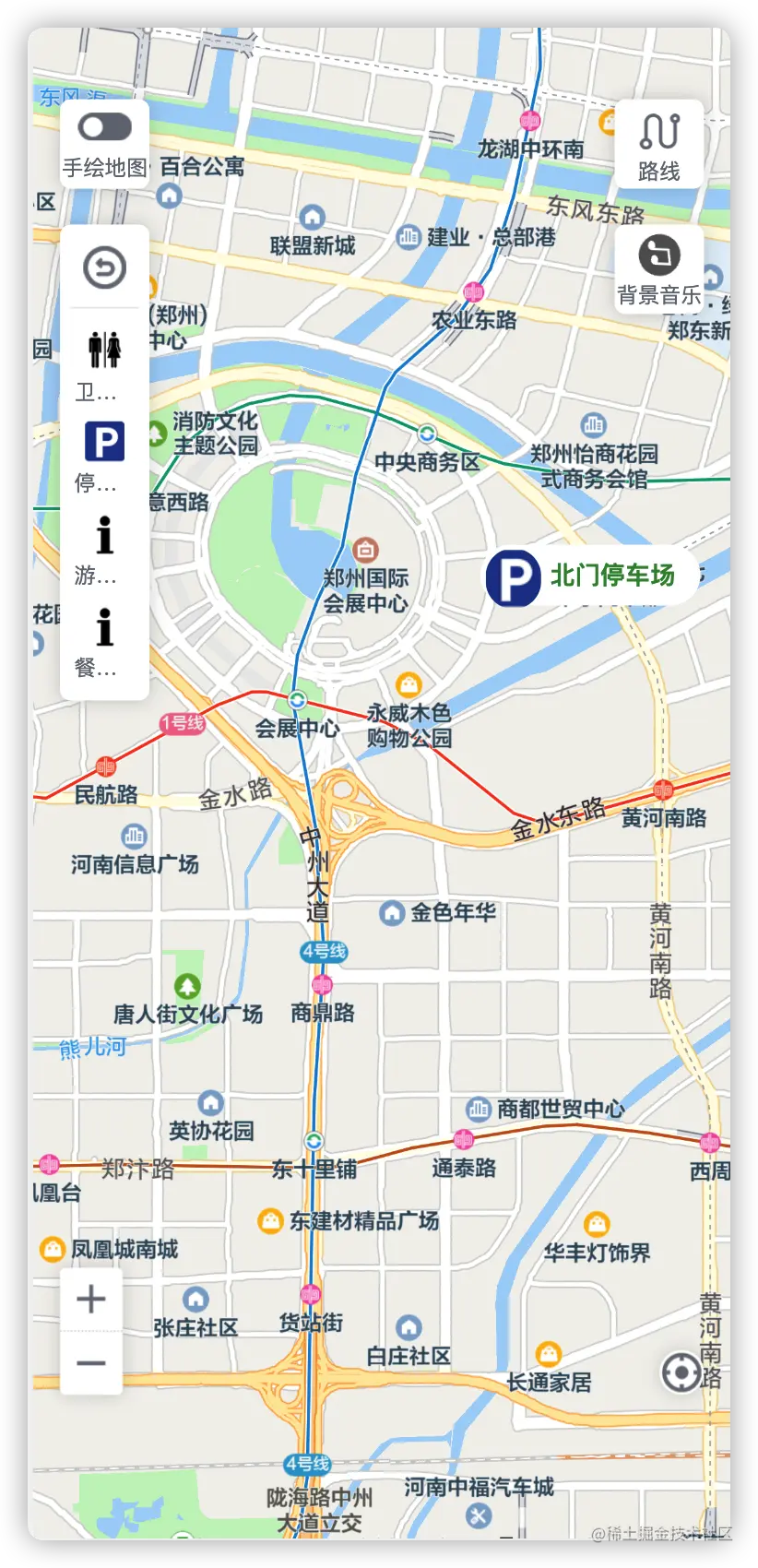Open the 路线 route button

coord(658,145)
